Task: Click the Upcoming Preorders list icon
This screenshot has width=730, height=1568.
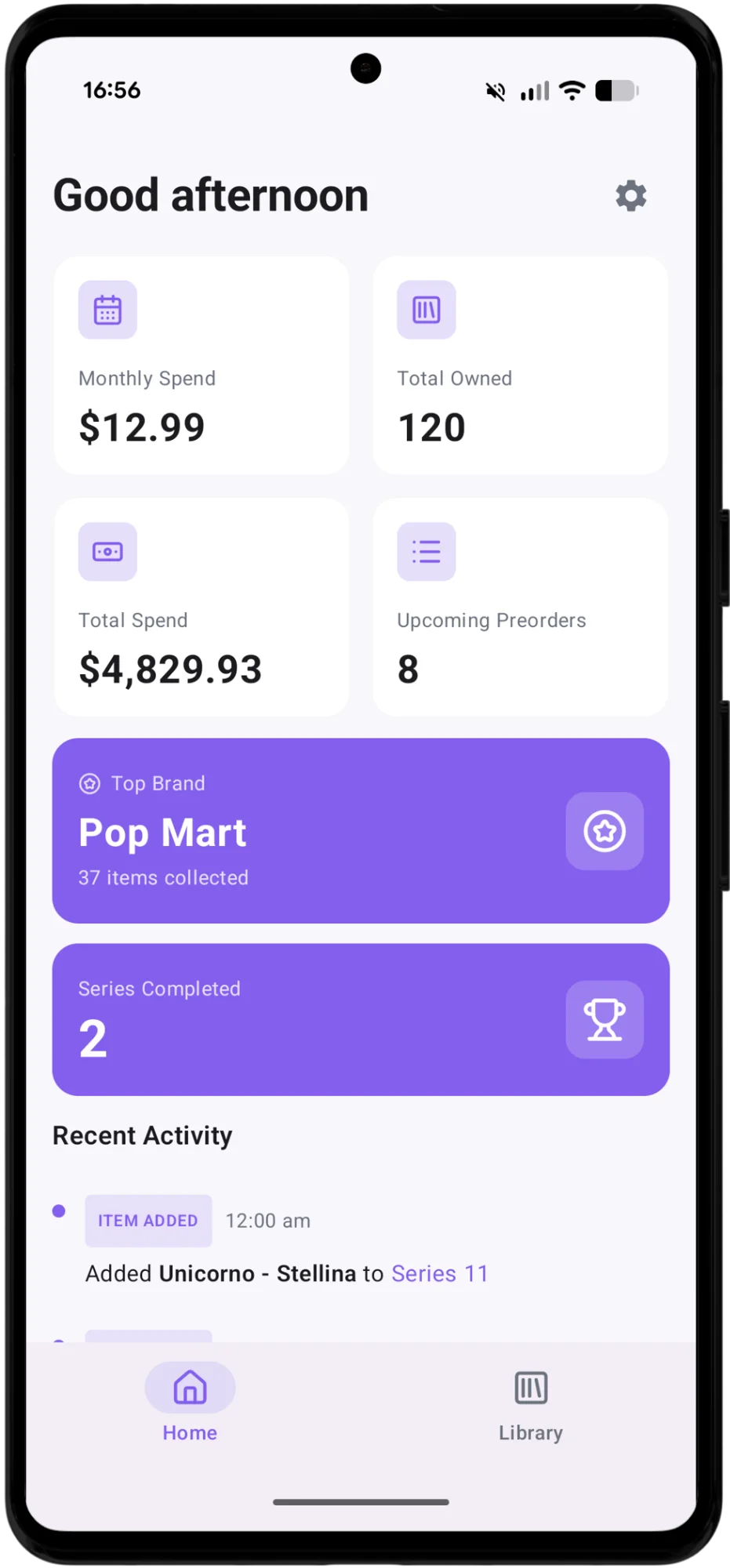Action: click(x=426, y=552)
